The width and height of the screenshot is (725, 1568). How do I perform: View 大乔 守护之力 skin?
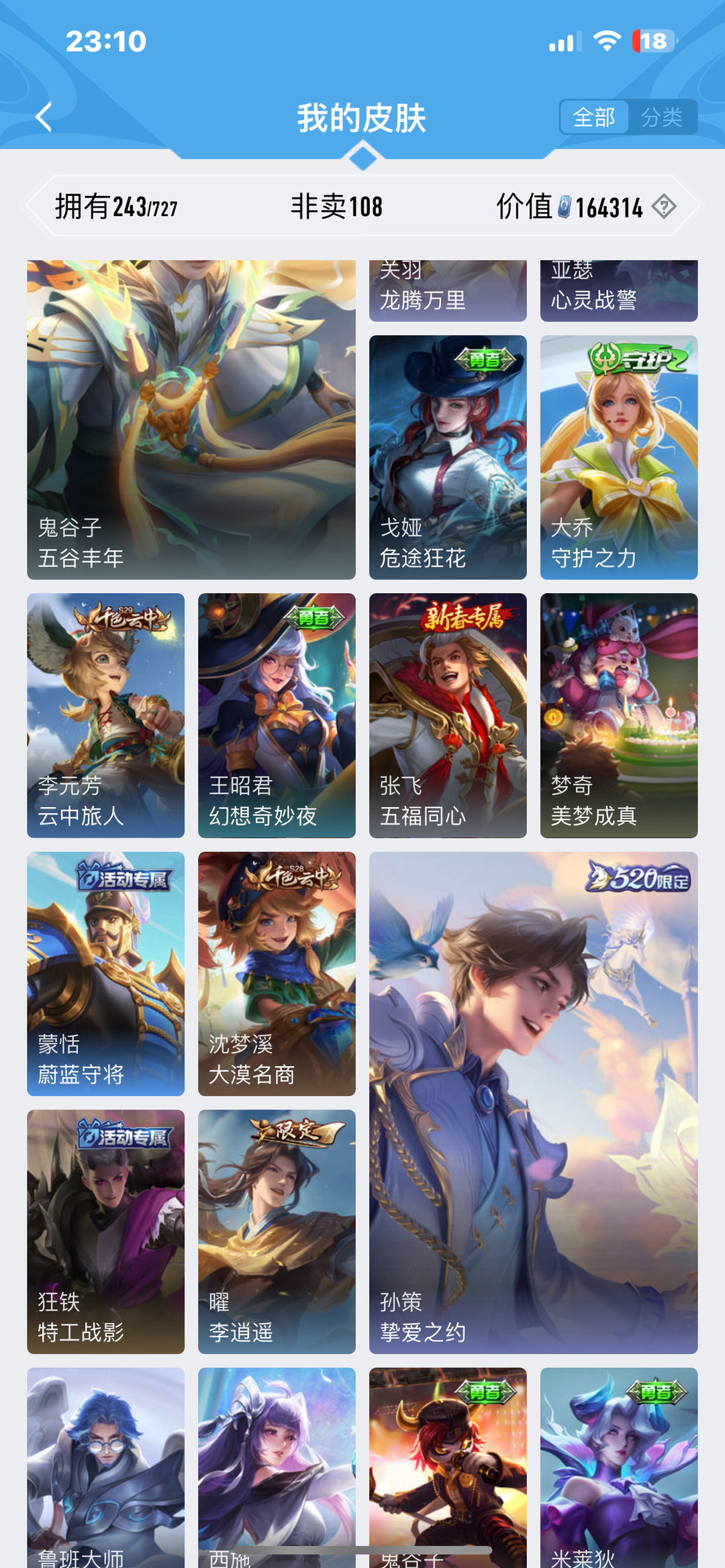(618, 457)
